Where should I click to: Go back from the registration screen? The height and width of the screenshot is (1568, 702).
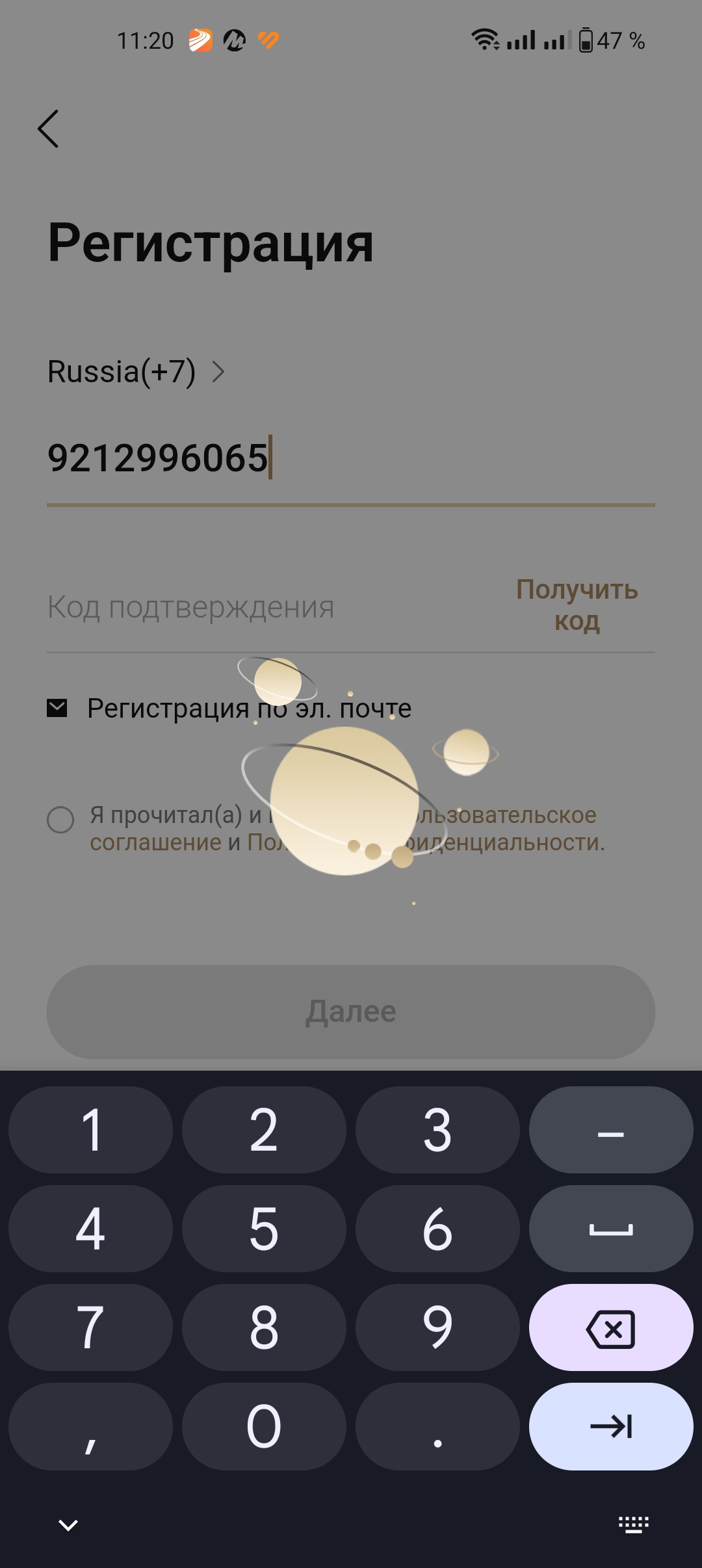pyautogui.click(x=49, y=129)
